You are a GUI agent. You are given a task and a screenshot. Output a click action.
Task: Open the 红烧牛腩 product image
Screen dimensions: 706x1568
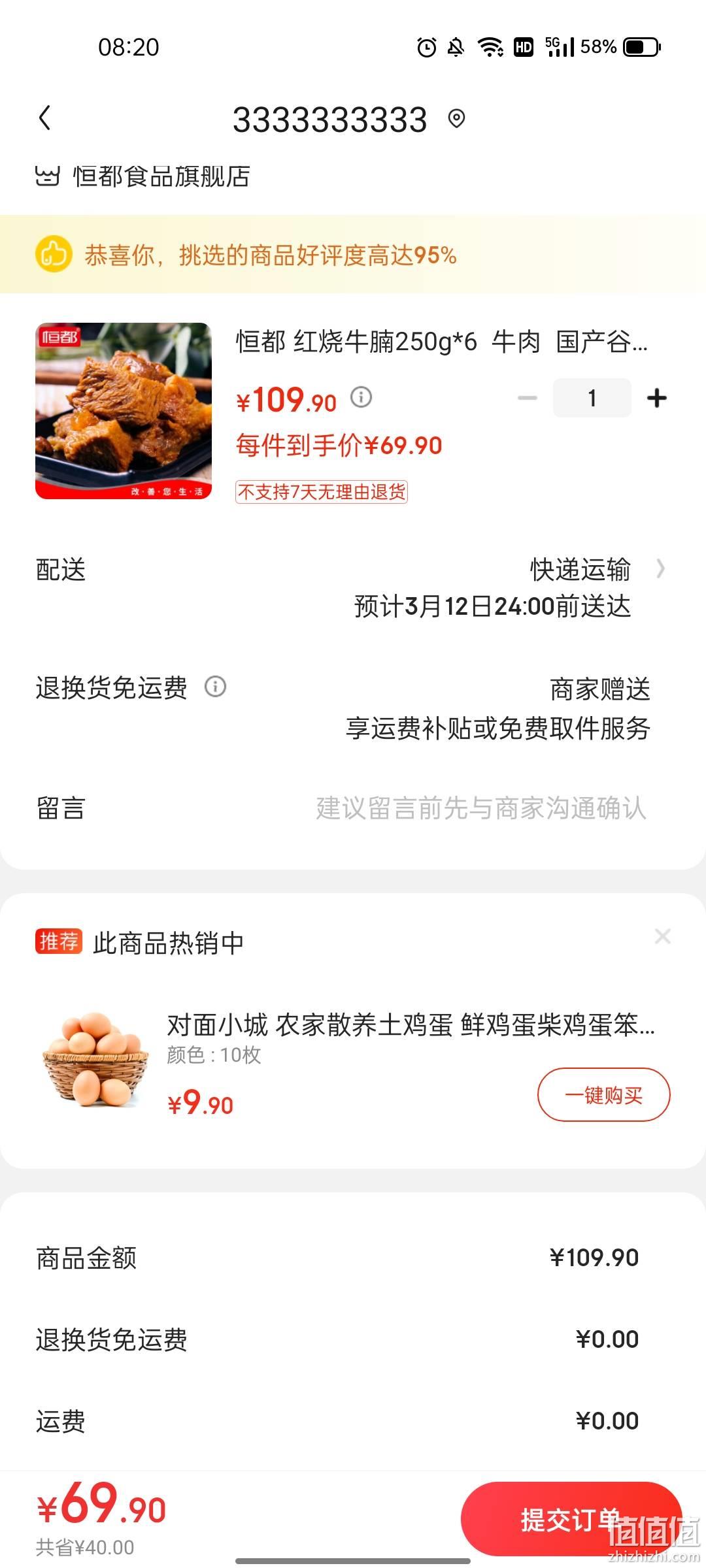(124, 411)
